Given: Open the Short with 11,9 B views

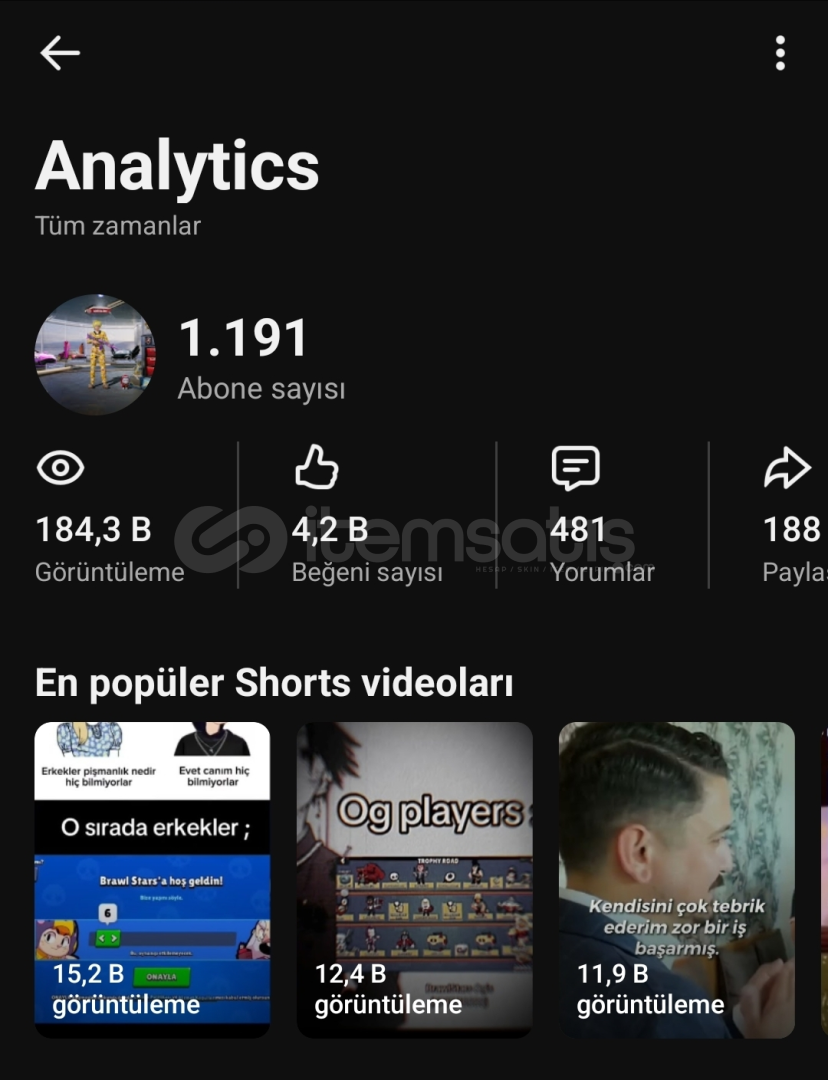Looking at the screenshot, I should (676, 879).
